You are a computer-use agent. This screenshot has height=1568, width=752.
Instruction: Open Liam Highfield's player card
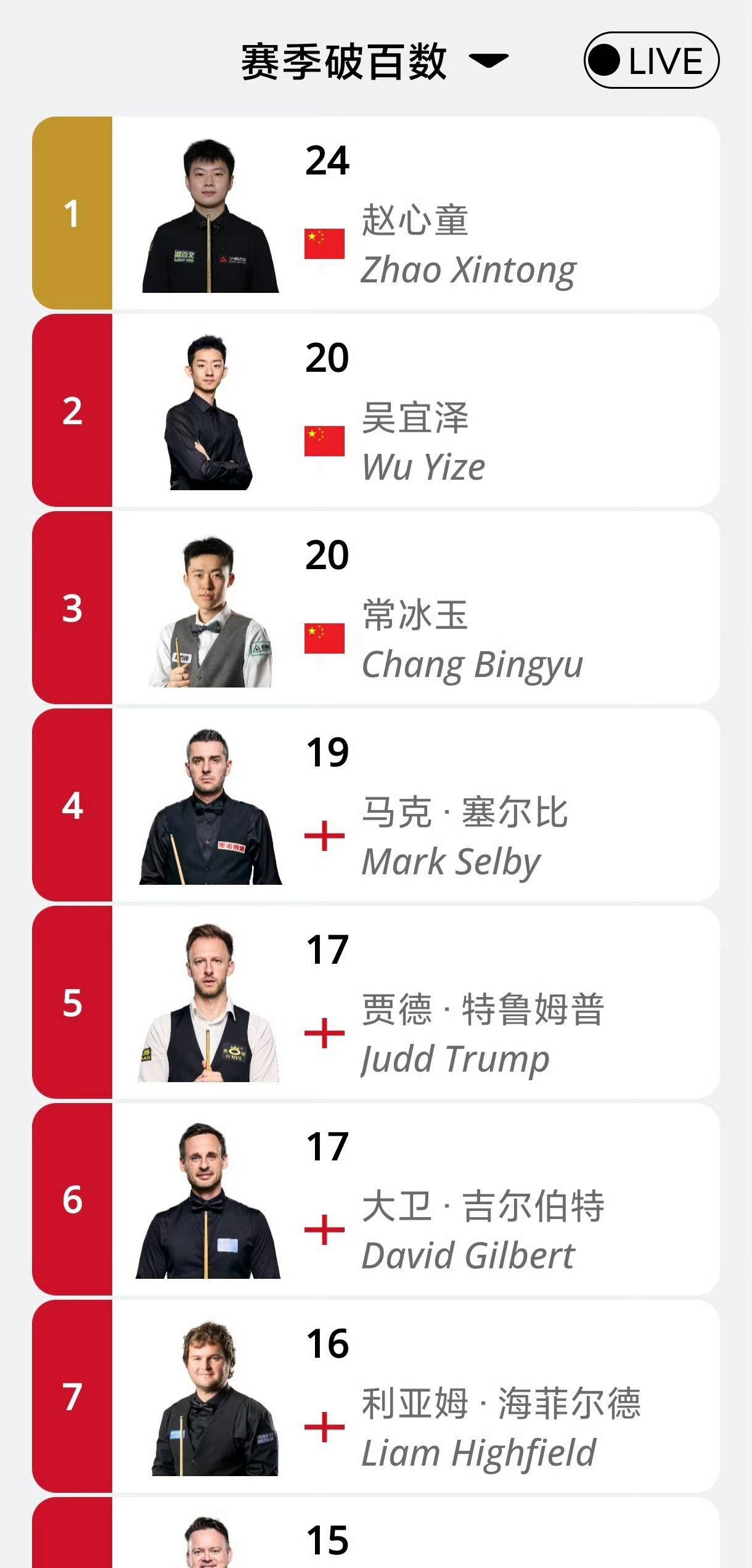376,1397
